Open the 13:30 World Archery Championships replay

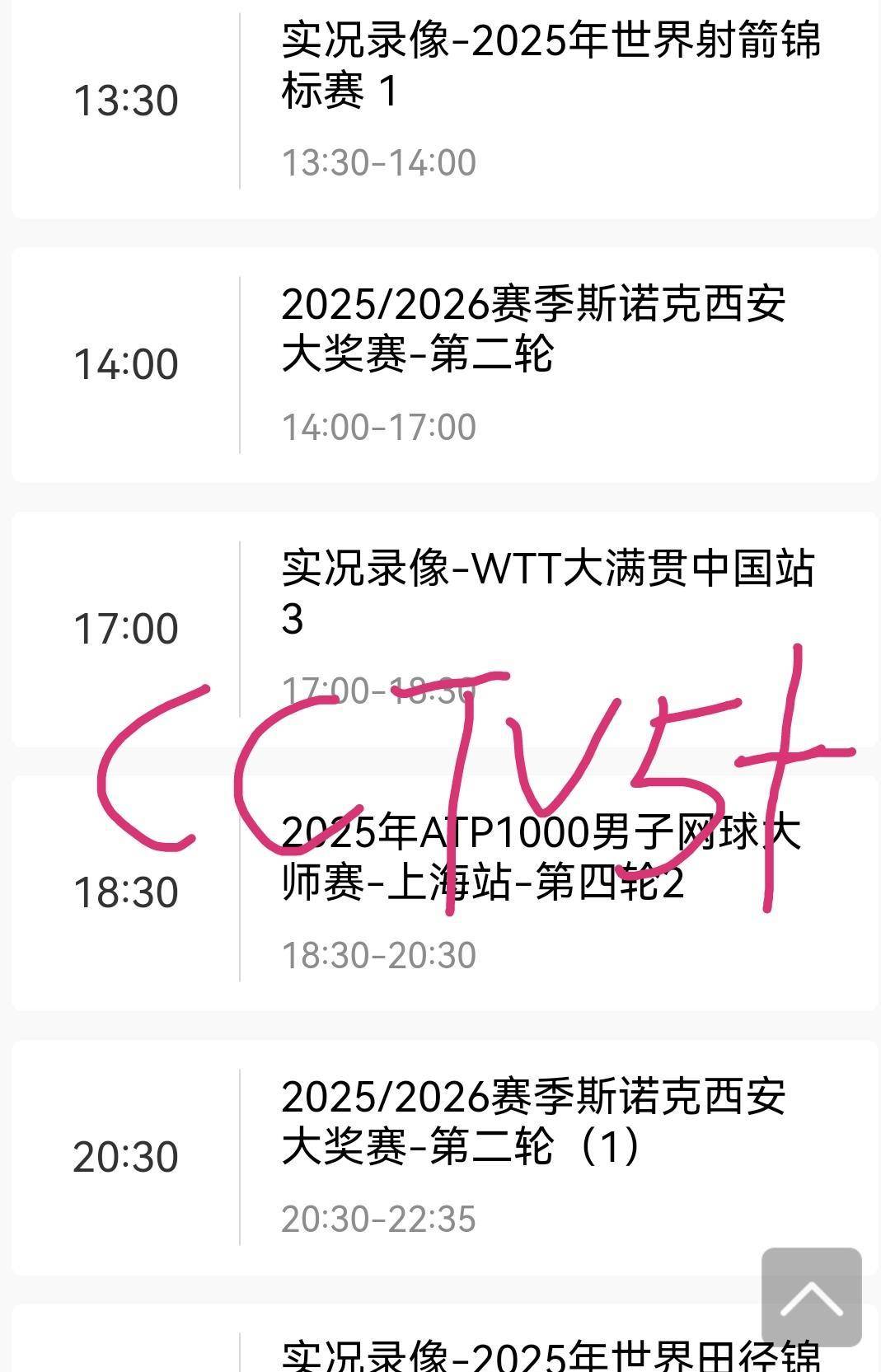pyautogui.click(x=551, y=66)
